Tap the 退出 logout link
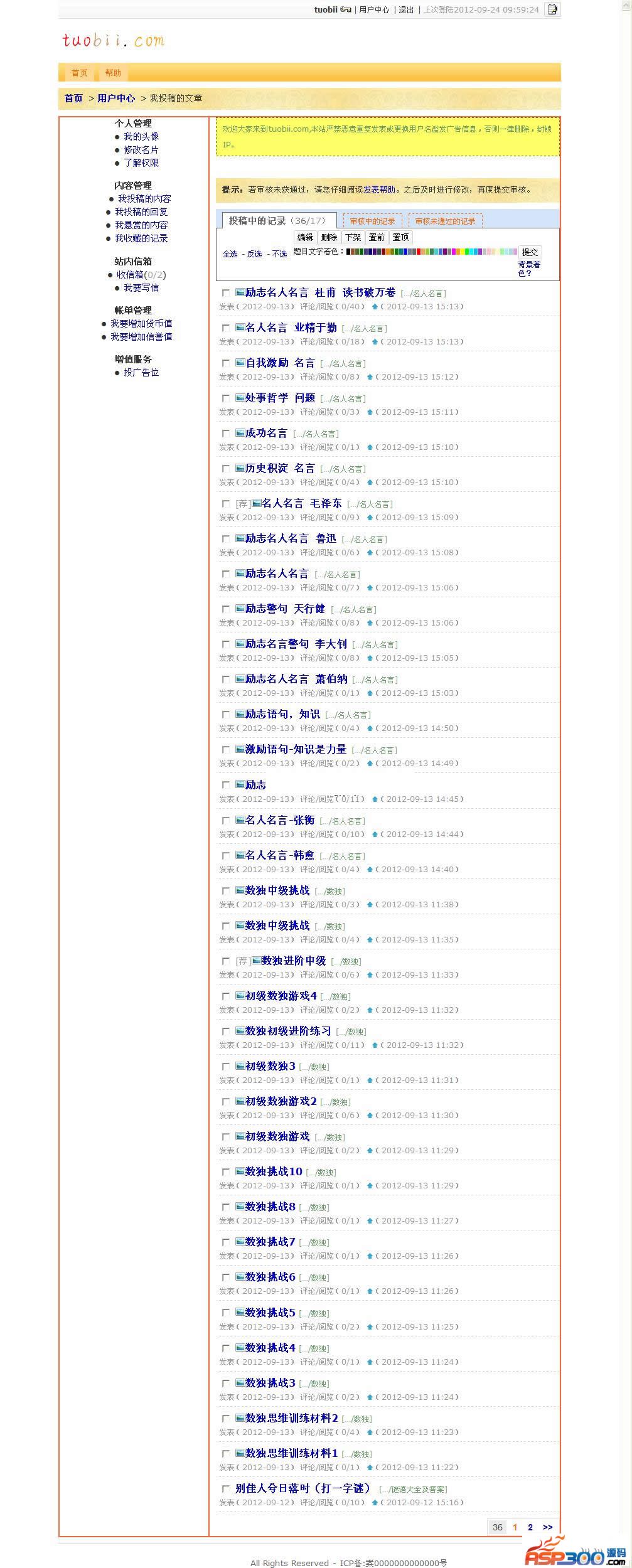This screenshot has height=1568, width=632. (x=406, y=9)
